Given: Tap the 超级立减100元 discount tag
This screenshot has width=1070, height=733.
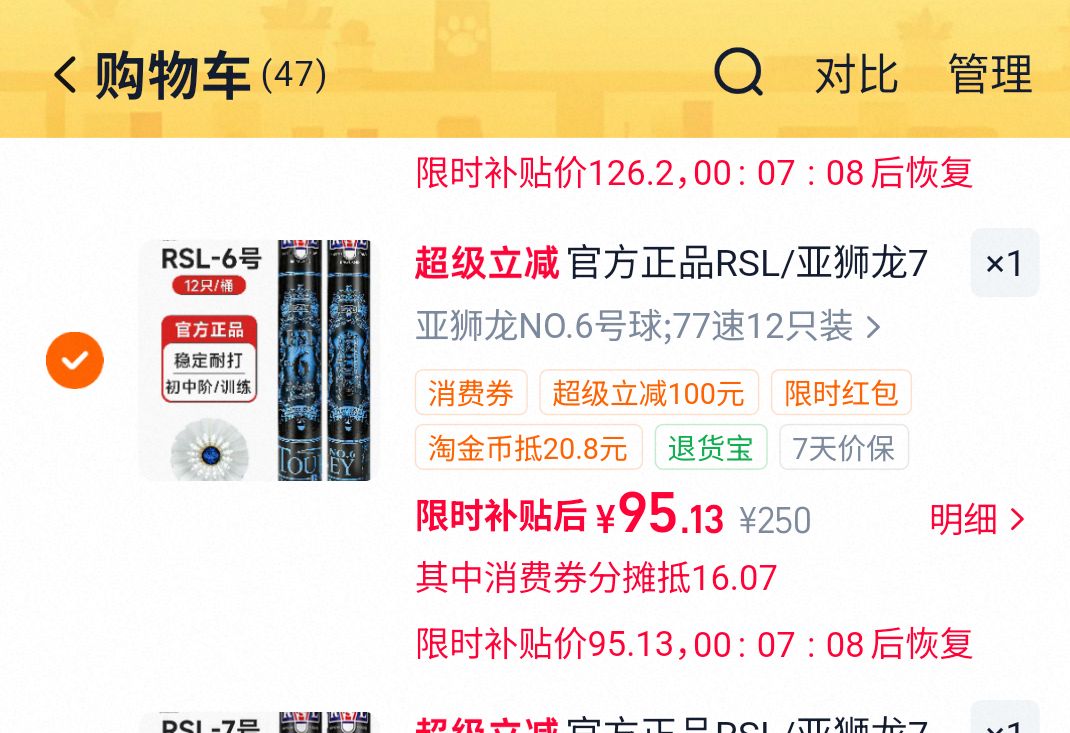Looking at the screenshot, I should pyautogui.click(x=648, y=392).
